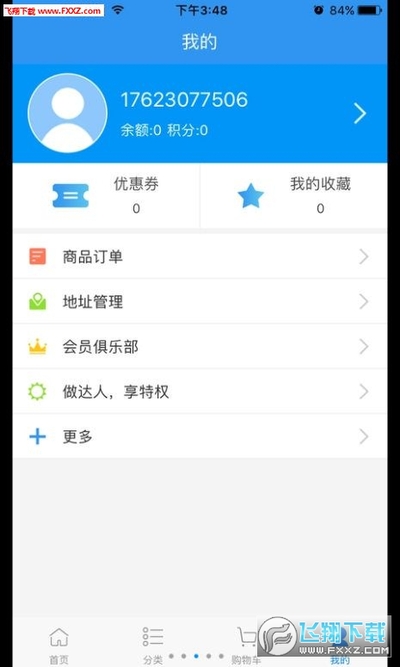Open the 会员俱乐部 row
Image resolution: width=400 pixels, height=667 pixels.
pyautogui.click(x=200, y=347)
